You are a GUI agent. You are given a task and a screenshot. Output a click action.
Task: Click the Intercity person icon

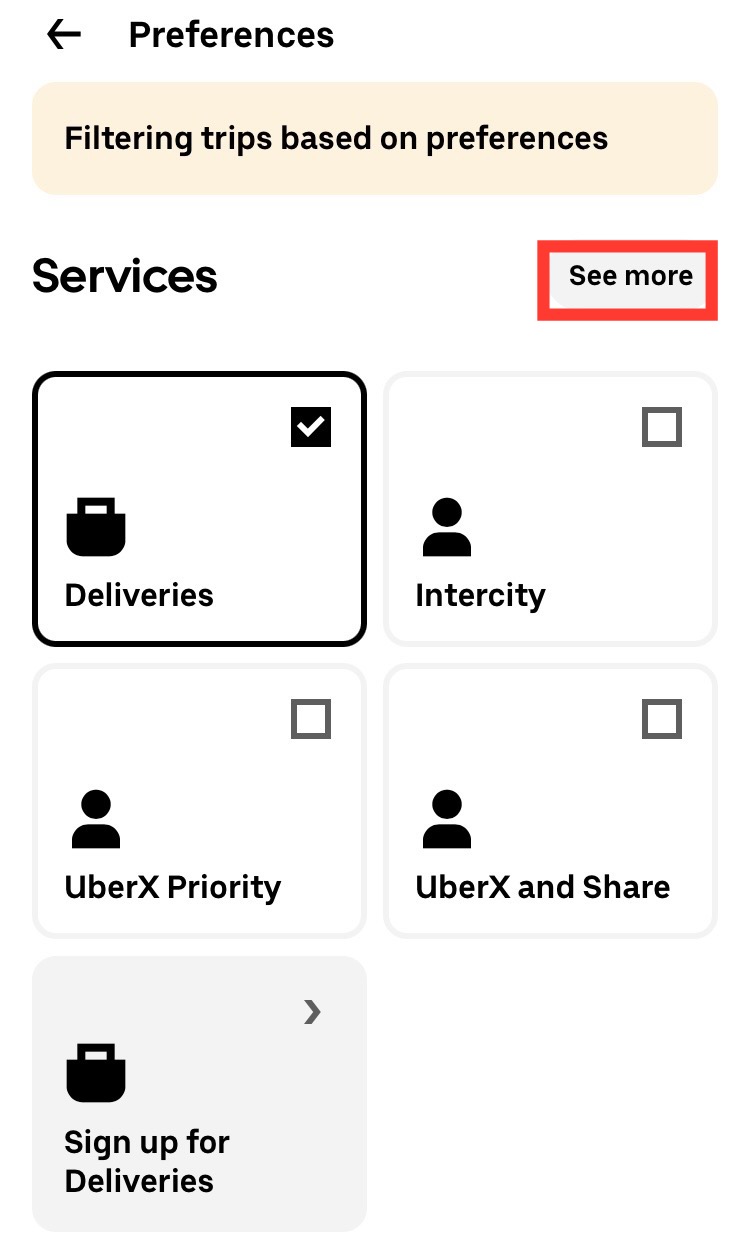point(446,527)
